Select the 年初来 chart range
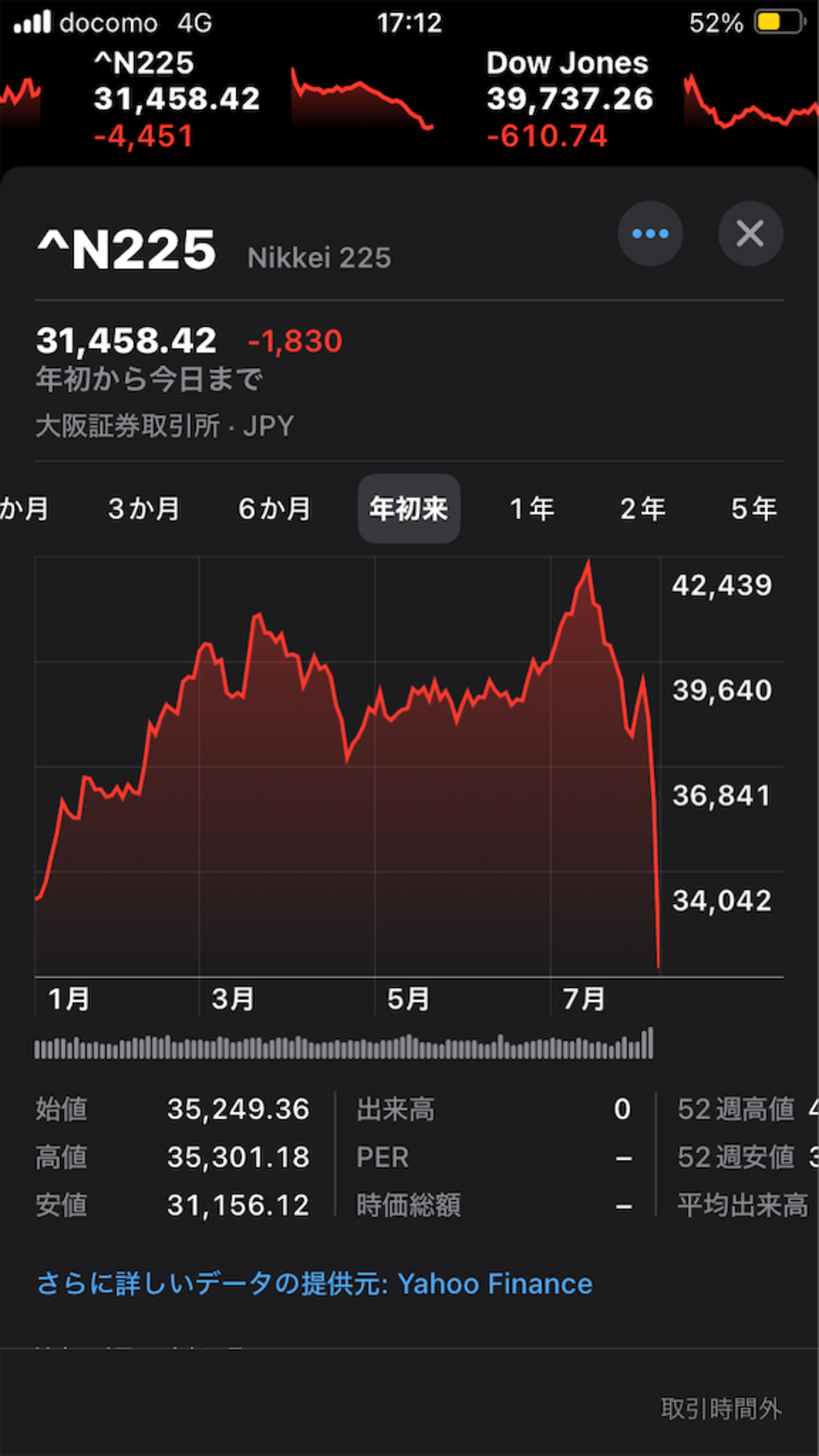This screenshot has width=819, height=1456. pos(409,508)
